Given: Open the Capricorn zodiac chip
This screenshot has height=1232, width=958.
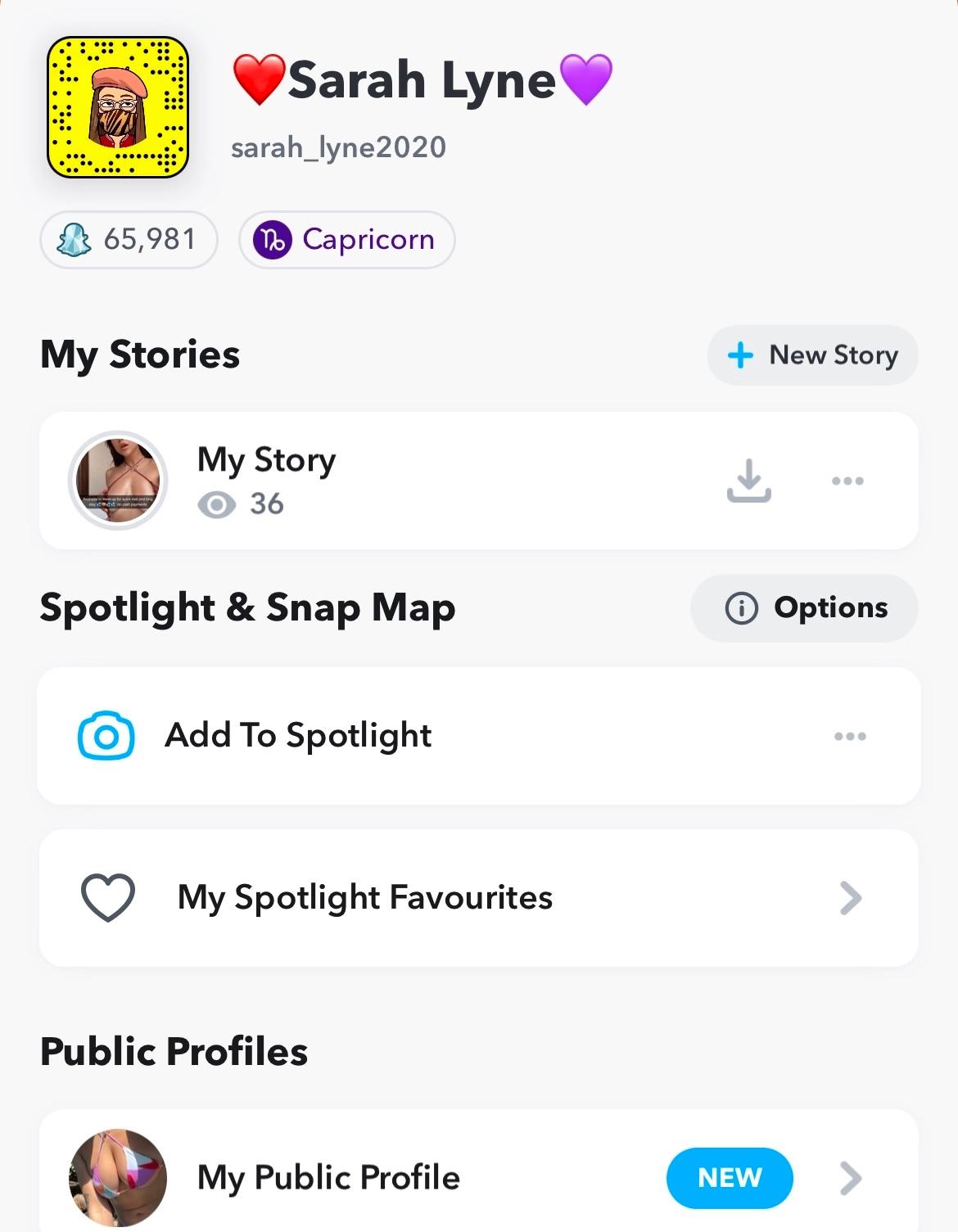Looking at the screenshot, I should pyautogui.click(x=346, y=240).
